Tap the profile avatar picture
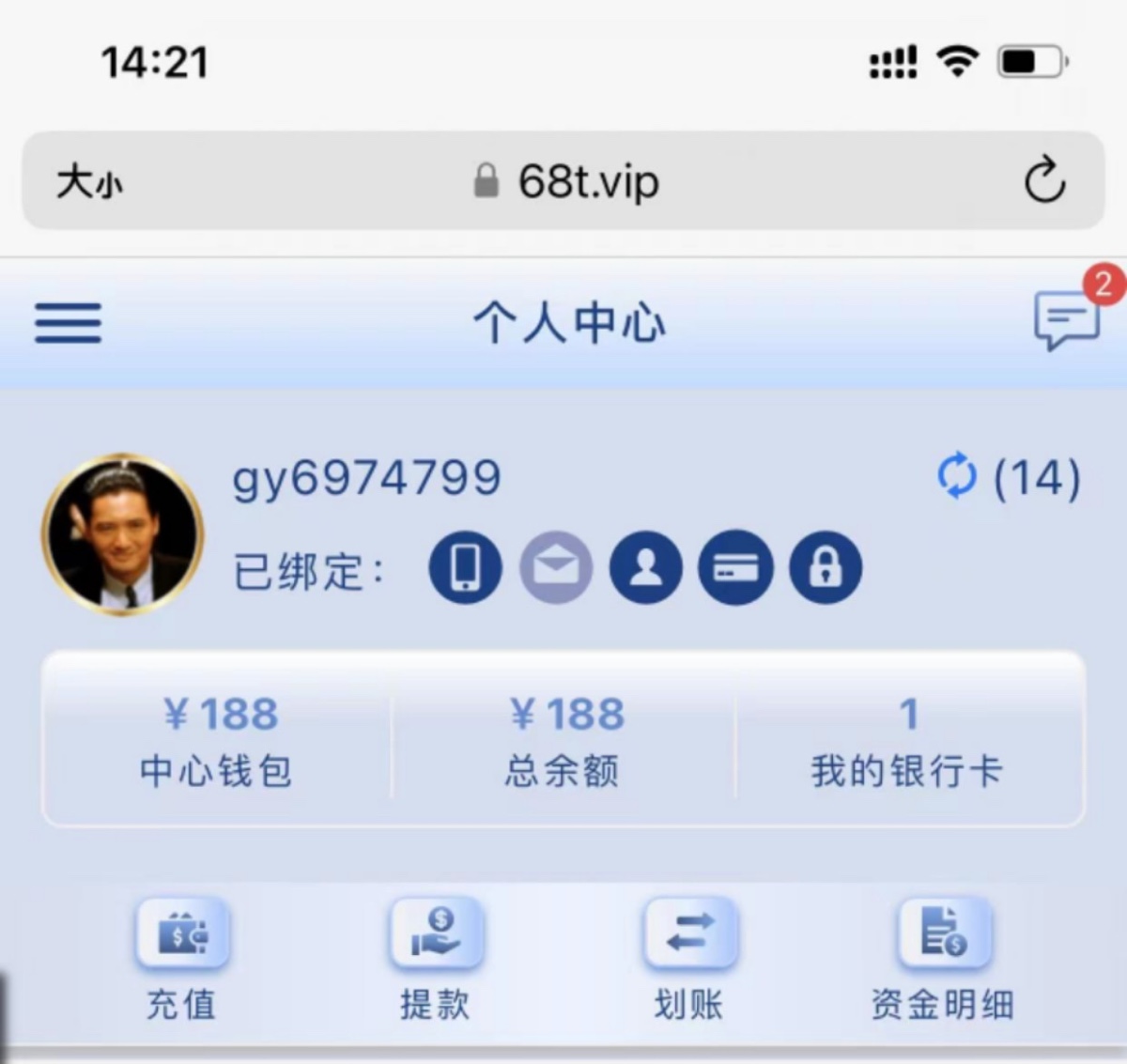Viewport: 1127px width, 1064px height. click(122, 534)
